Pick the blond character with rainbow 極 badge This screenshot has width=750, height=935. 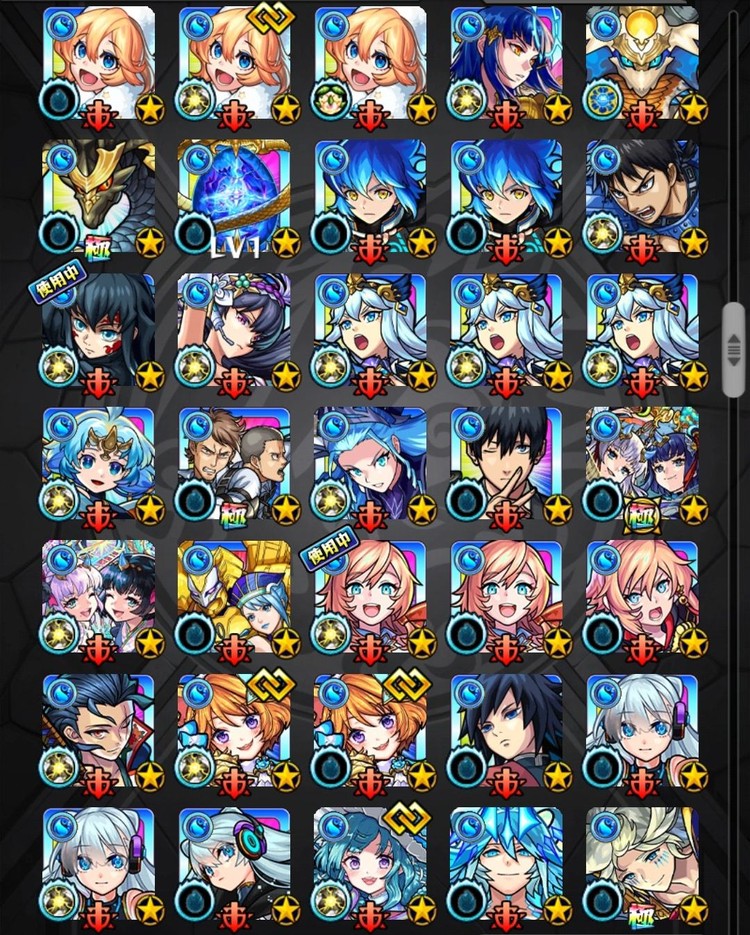click(x=641, y=864)
